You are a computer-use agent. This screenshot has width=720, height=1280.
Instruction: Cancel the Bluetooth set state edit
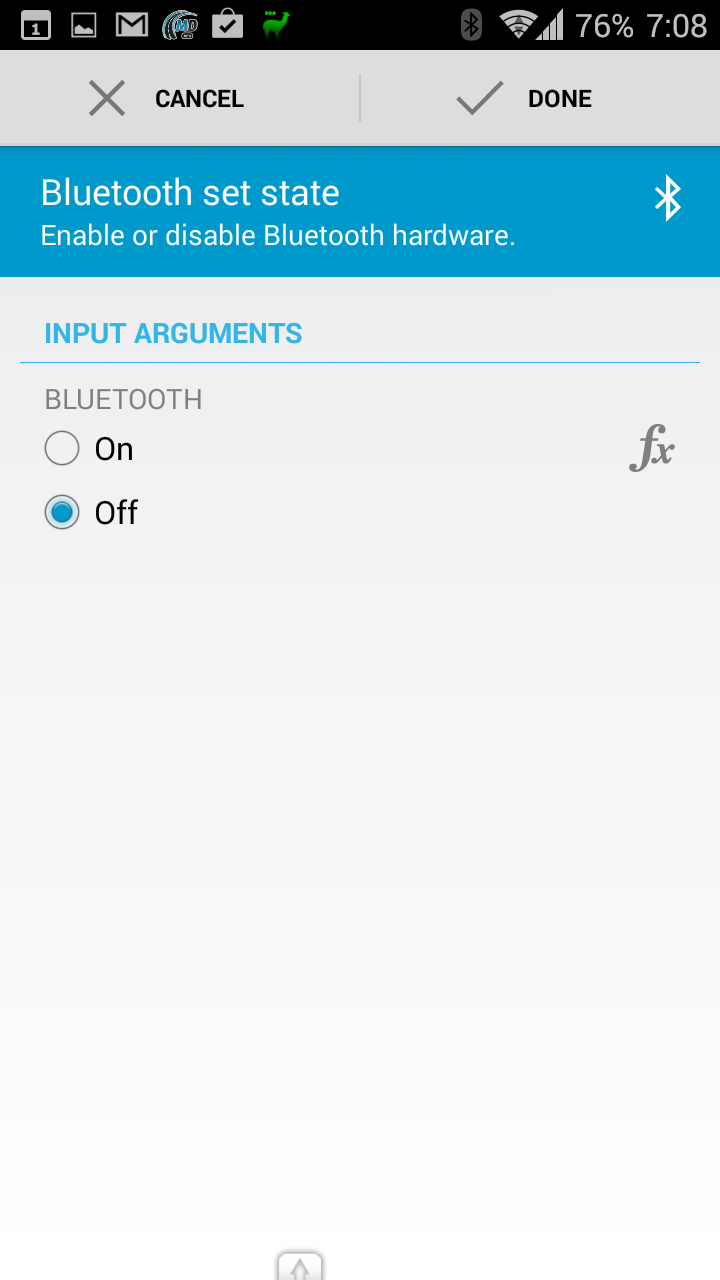180,99
